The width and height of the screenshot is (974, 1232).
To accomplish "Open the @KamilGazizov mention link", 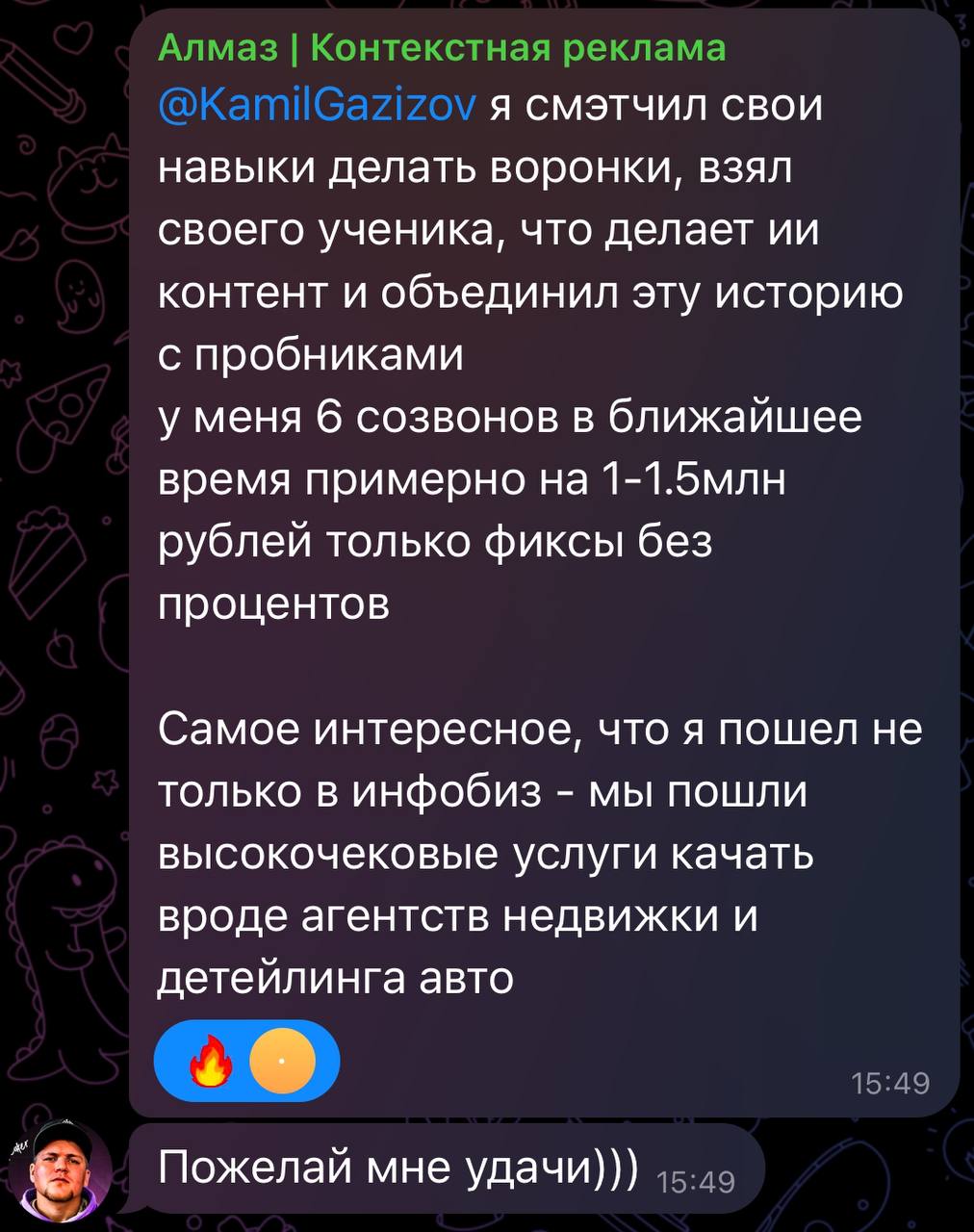I will point(316,106).
